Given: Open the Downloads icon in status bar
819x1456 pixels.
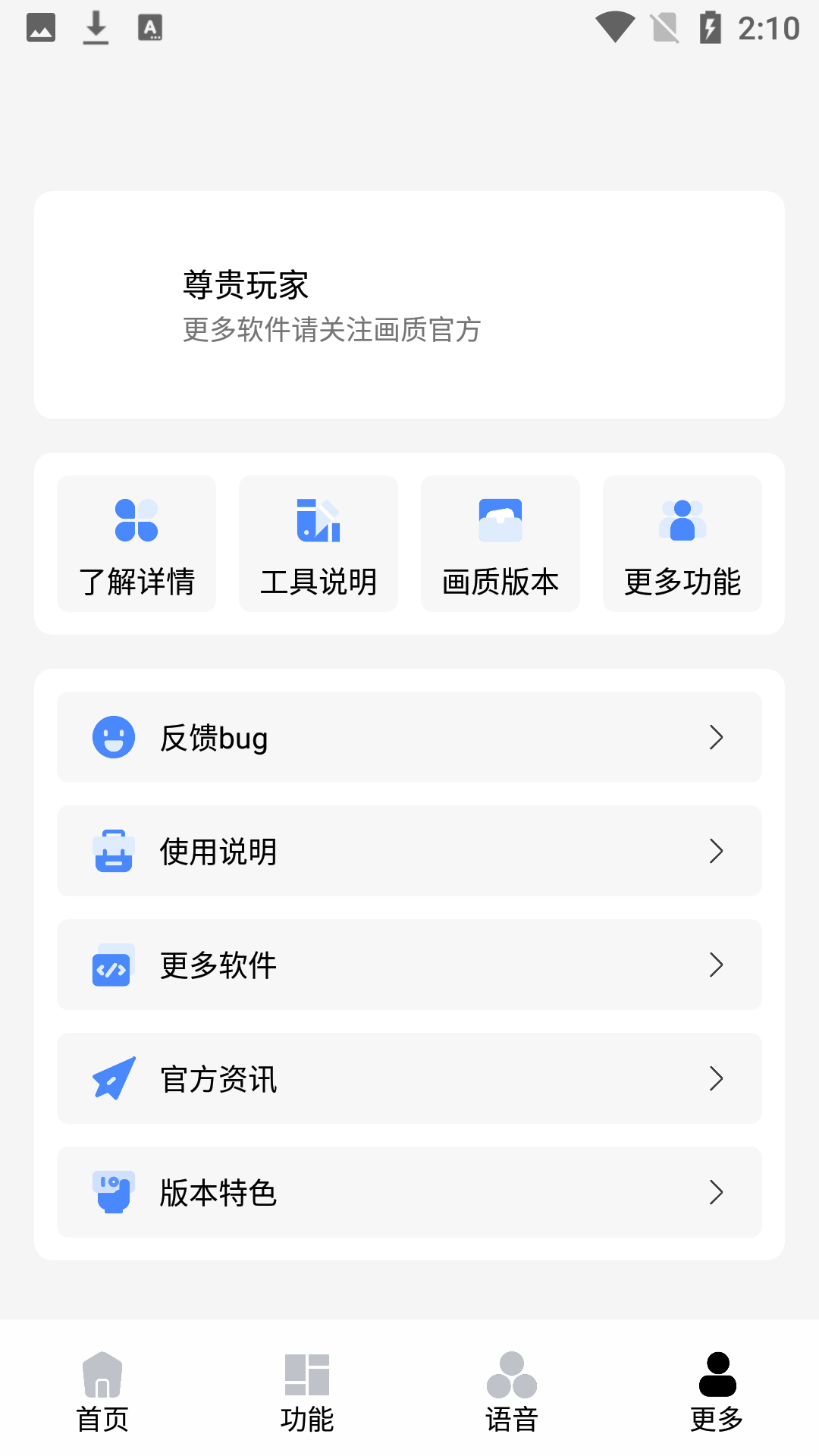Looking at the screenshot, I should click(x=96, y=29).
